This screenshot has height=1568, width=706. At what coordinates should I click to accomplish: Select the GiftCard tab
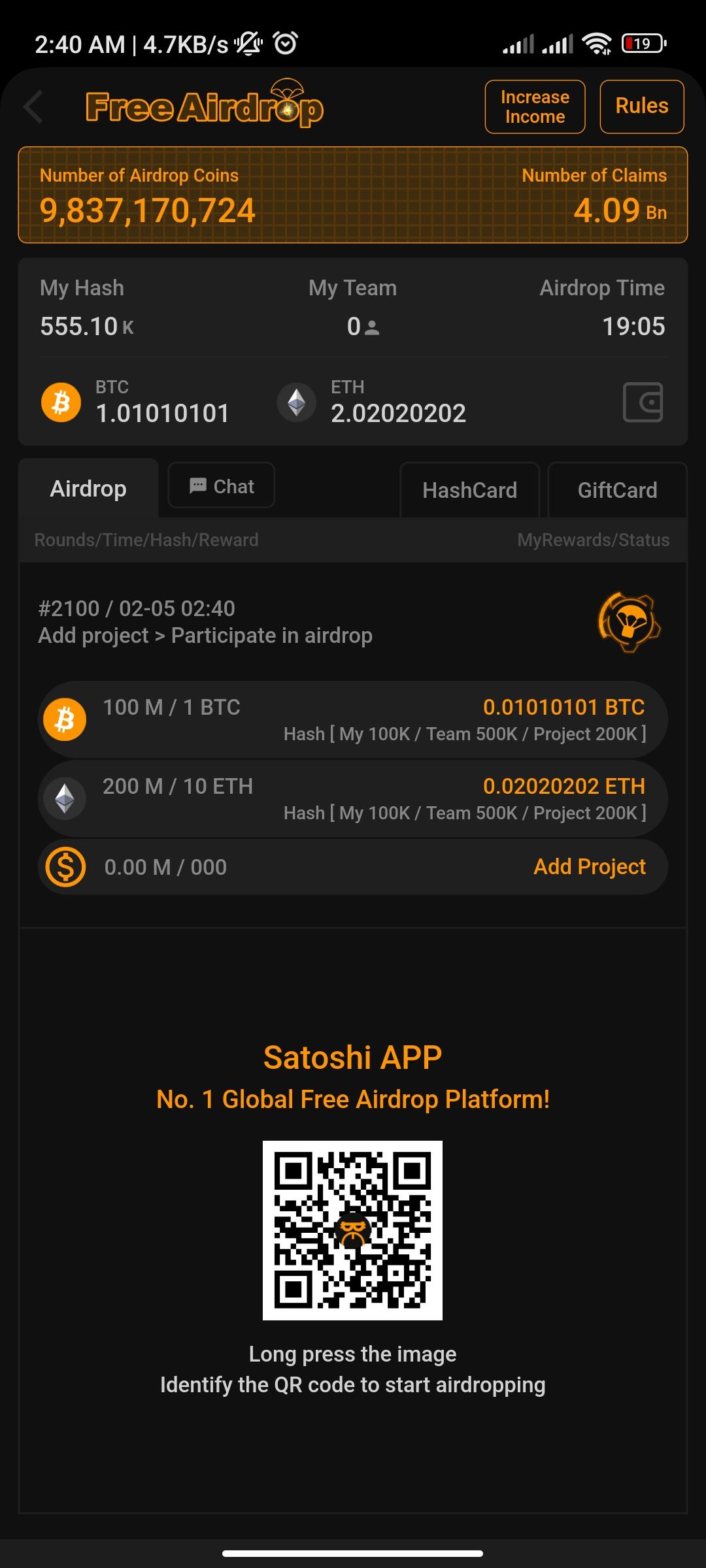pos(617,490)
